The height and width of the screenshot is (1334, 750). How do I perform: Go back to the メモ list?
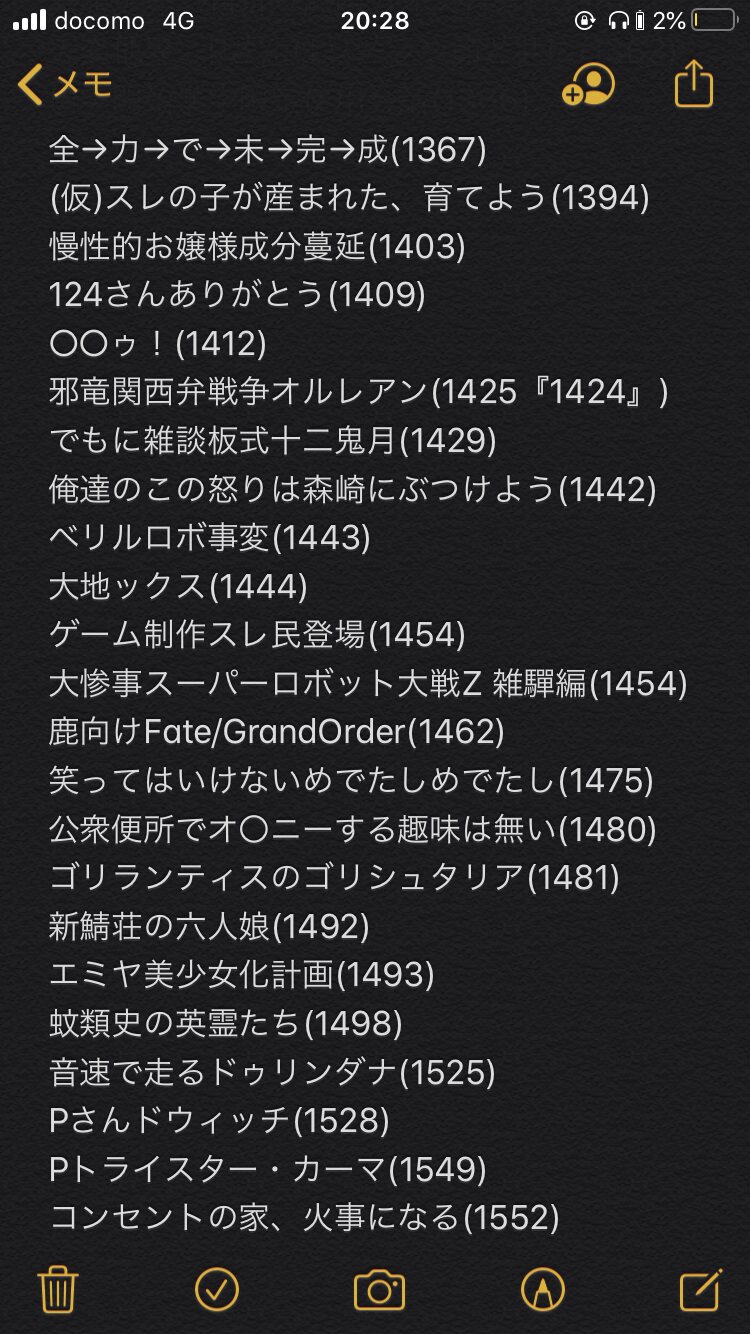66,86
